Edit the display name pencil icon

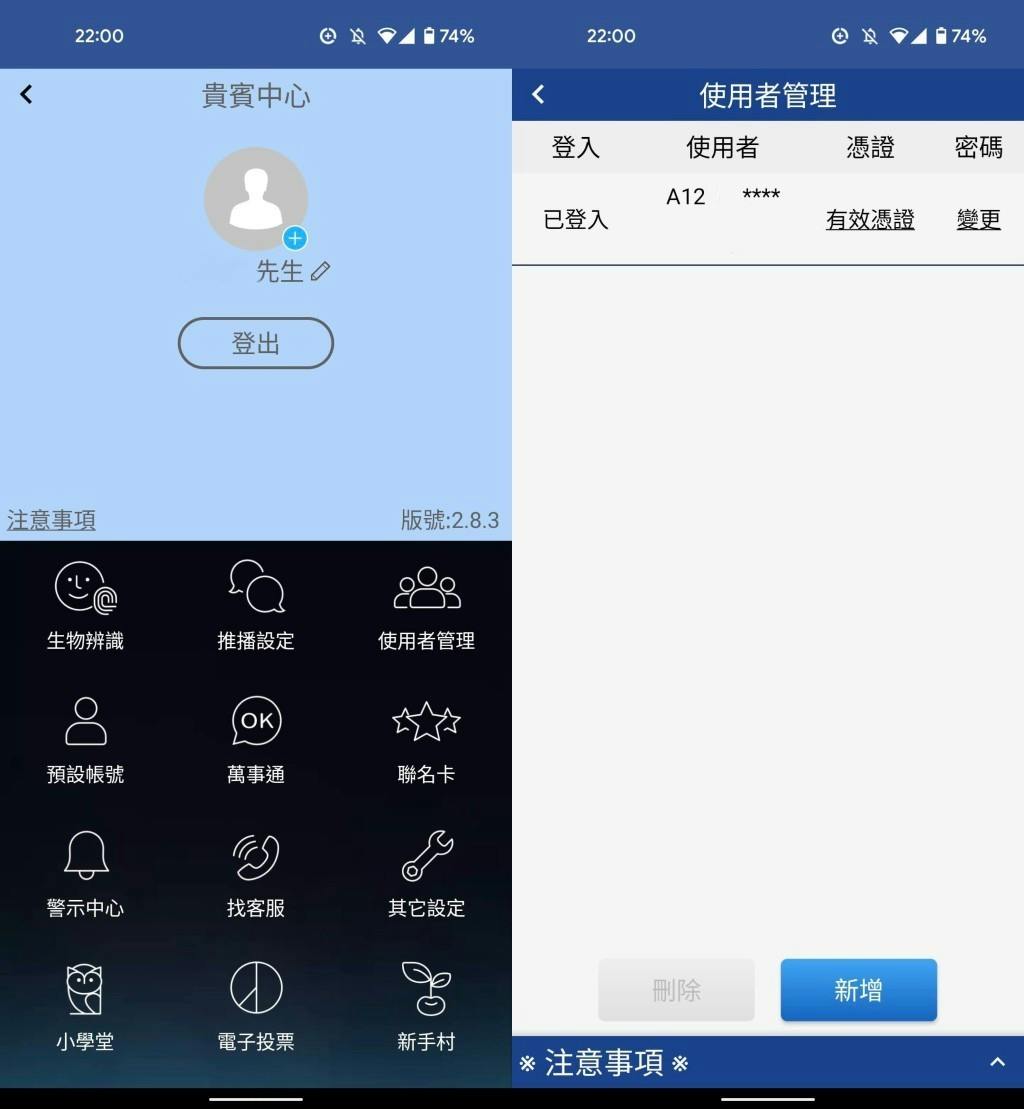click(320, 271)
